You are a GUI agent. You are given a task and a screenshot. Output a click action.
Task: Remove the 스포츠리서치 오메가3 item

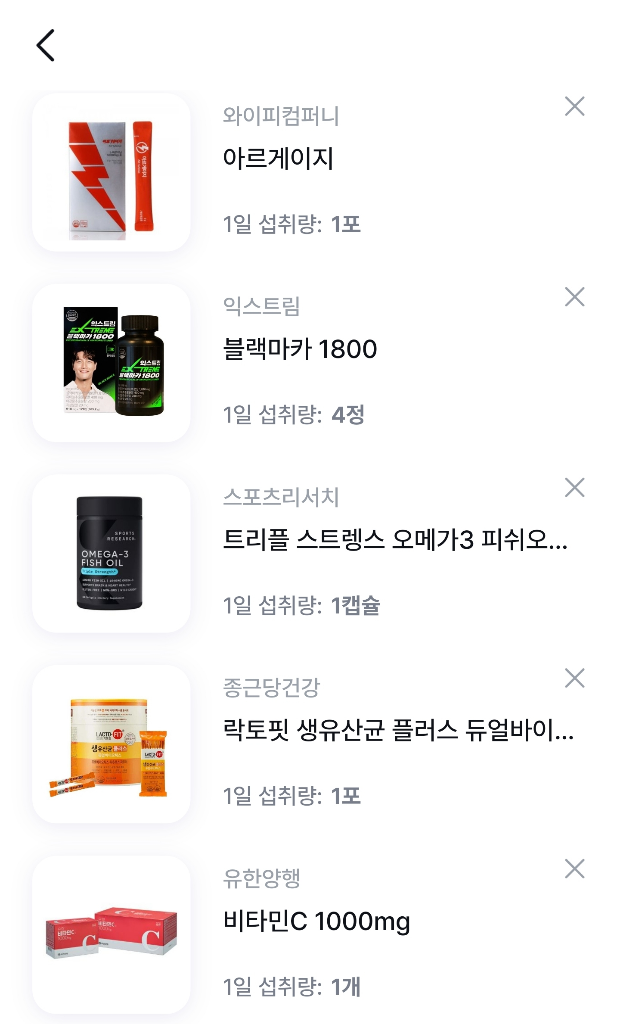coord(574,487)
